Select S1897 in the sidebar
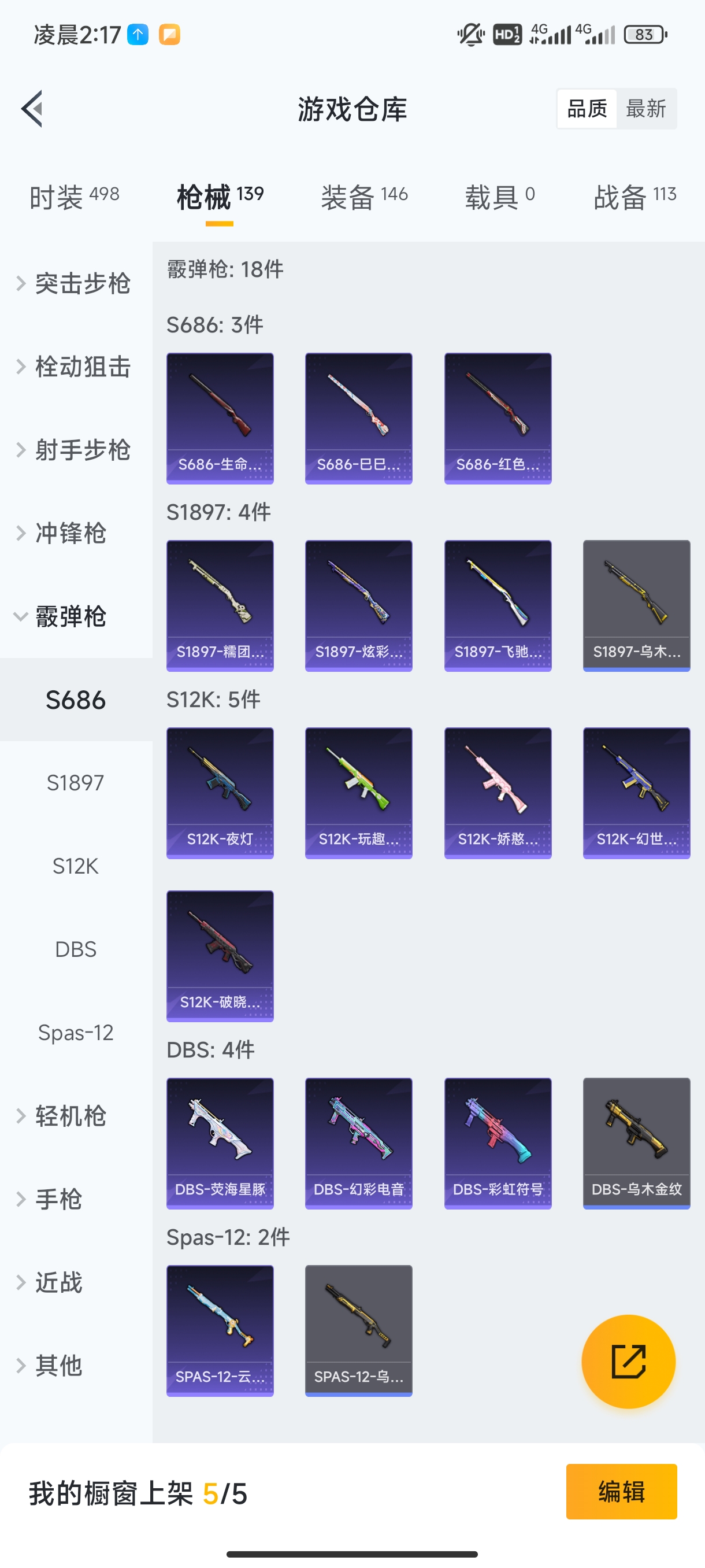 (x=76, y=783)
